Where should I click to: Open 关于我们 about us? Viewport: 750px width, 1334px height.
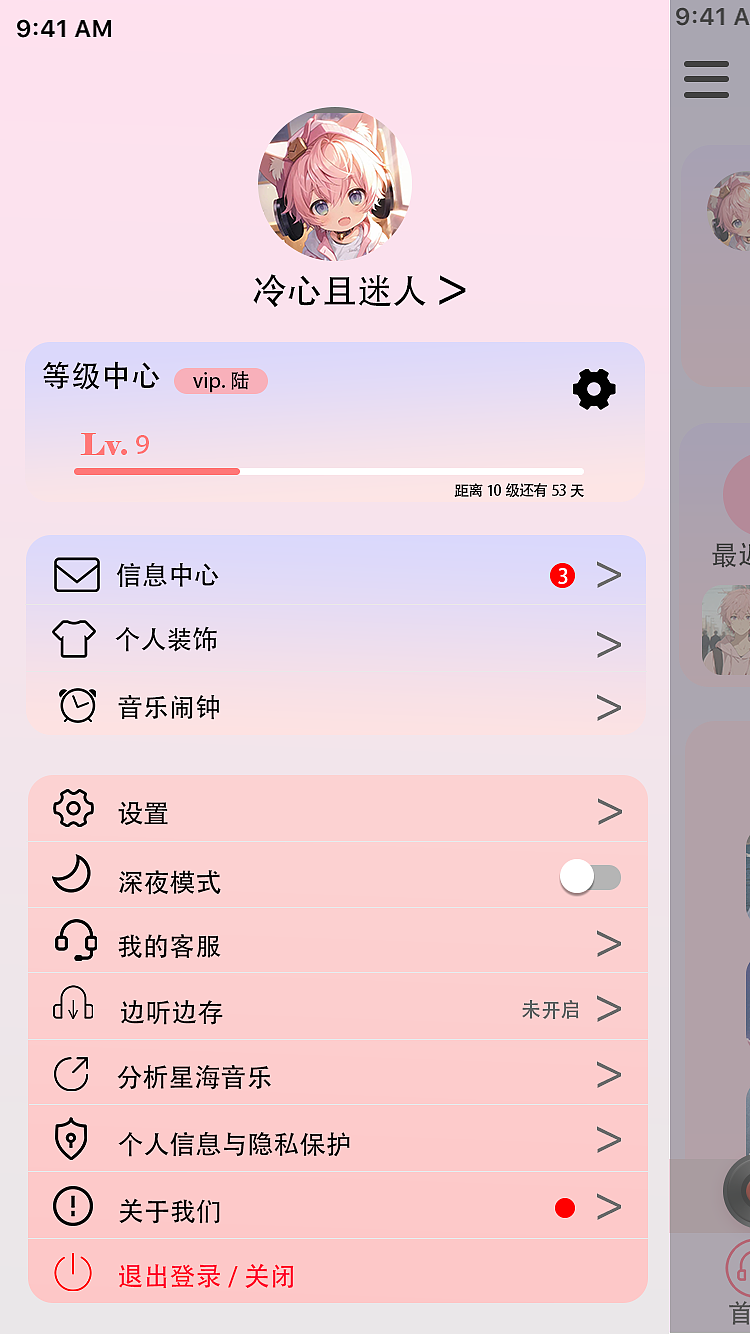tap(336, 1209)
